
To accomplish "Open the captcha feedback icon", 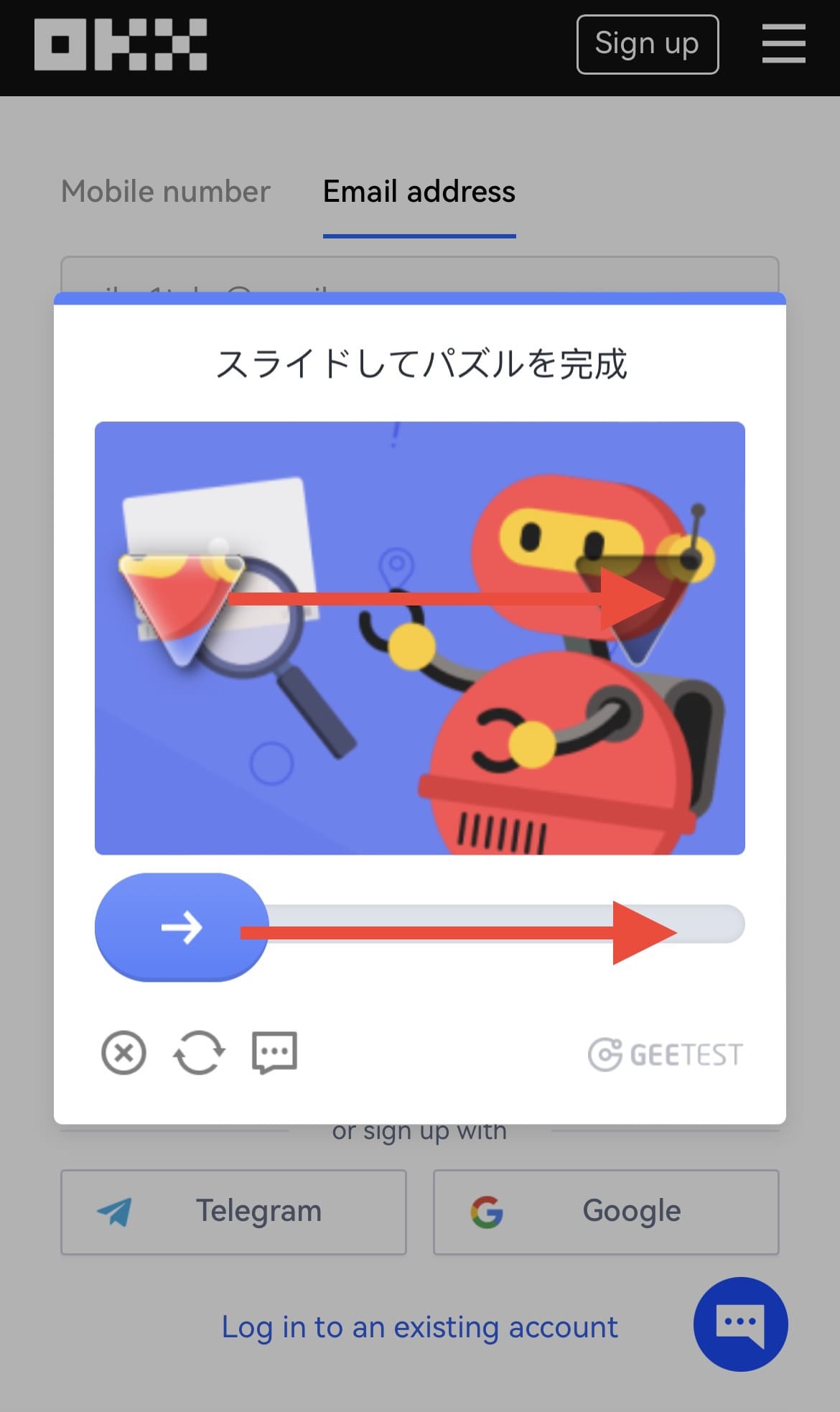I will [x=274, y=1053].
